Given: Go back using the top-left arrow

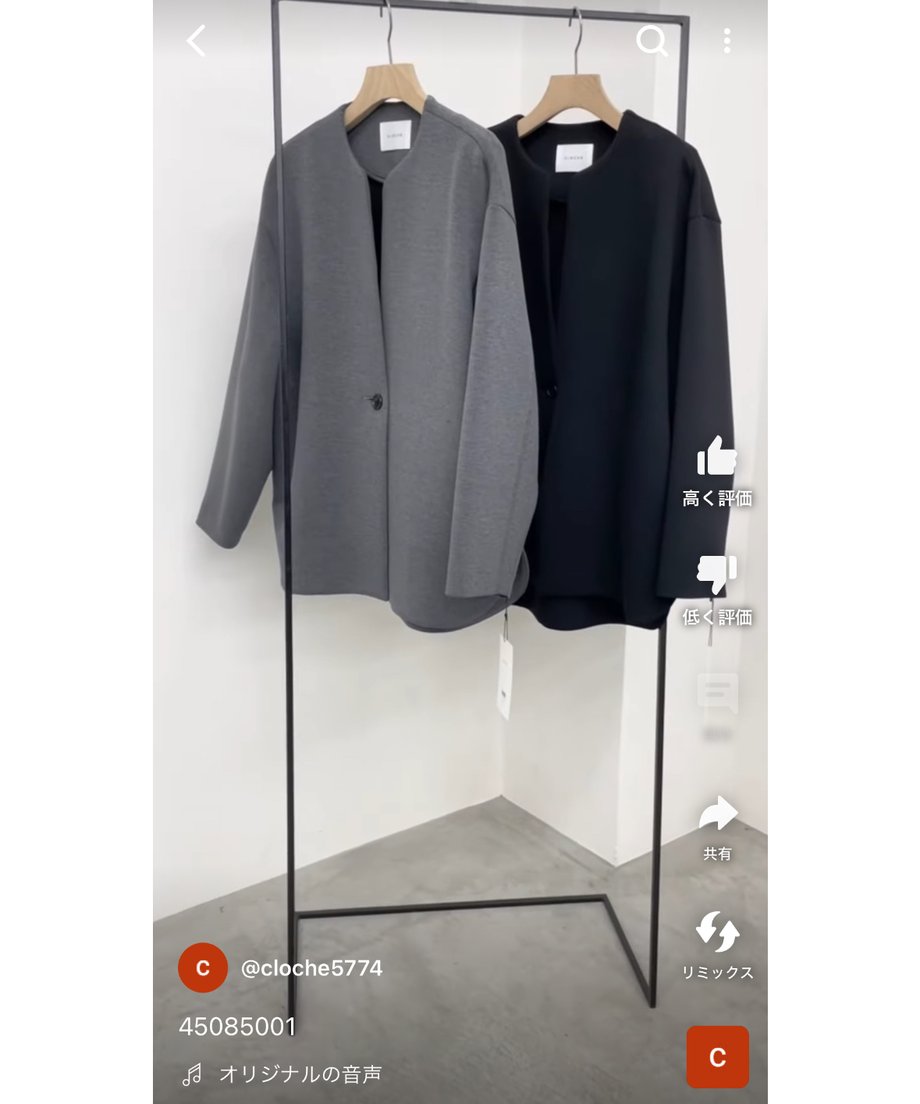Looking at the screenshot, I should (196, 41).
